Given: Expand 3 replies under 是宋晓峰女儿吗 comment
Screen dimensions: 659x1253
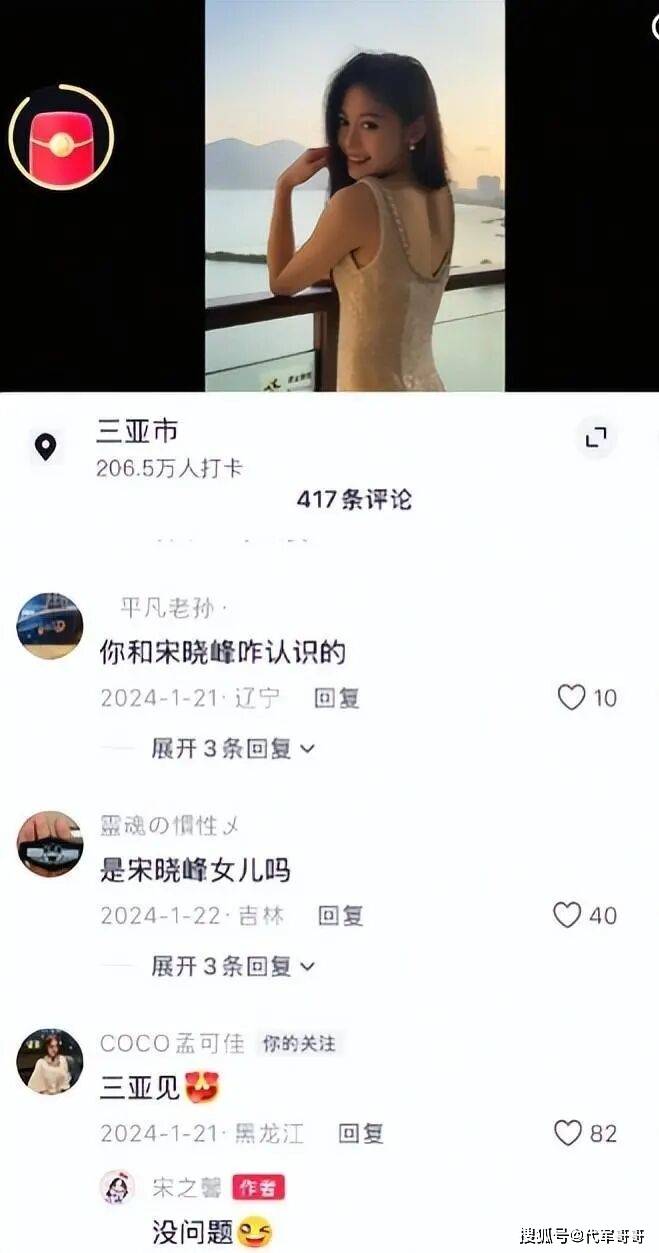Looking at the screenshot, I should [232, 966].
